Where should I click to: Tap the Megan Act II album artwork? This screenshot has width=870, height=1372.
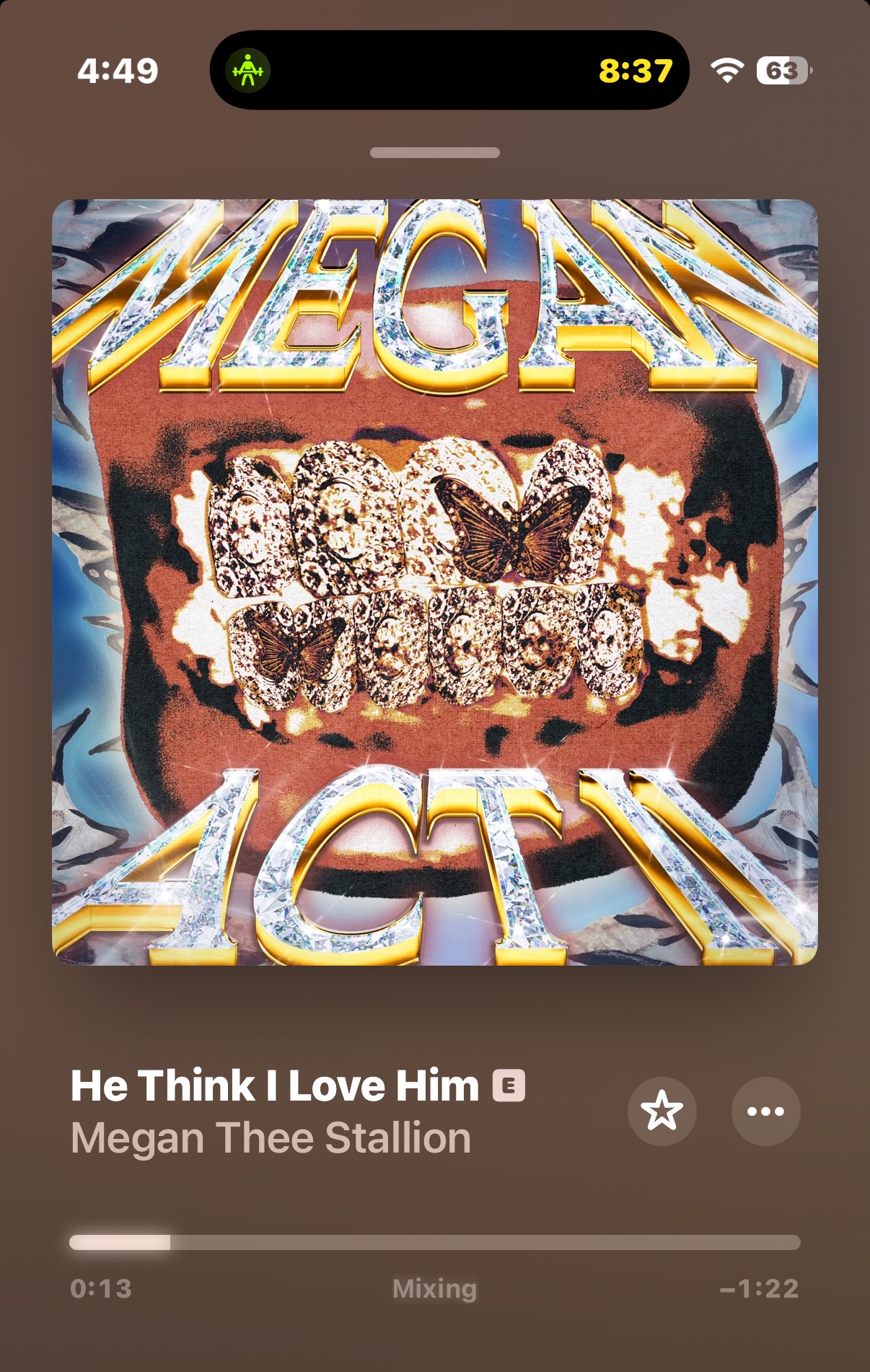[x=434, y=582]
